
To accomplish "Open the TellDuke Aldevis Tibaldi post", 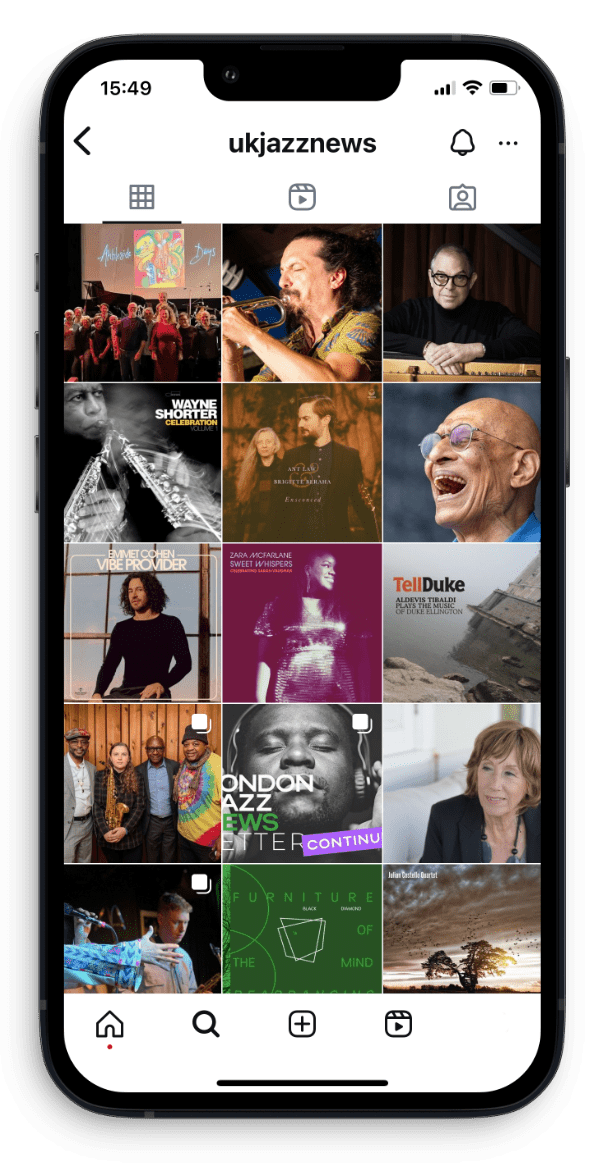I will tap(461, 622).
